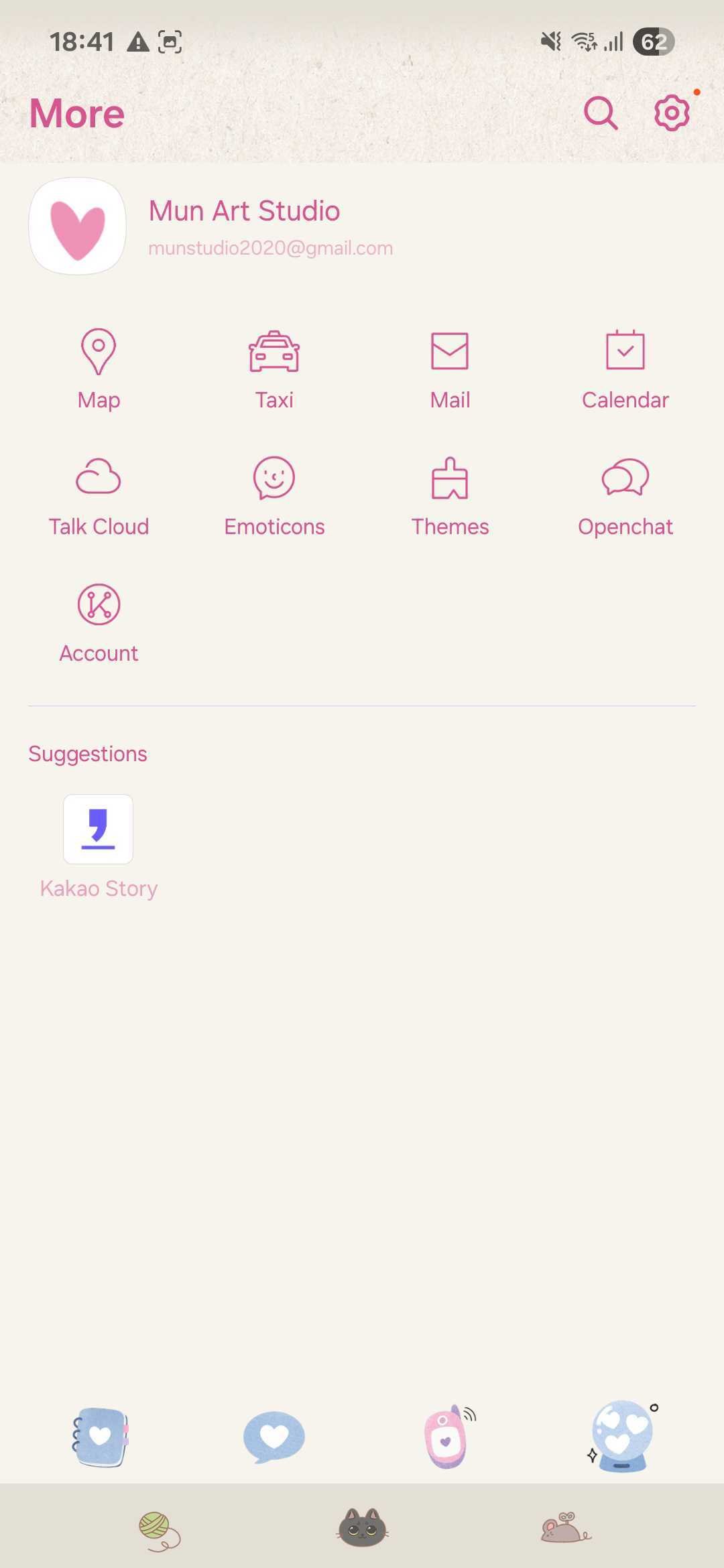Open the Mun Art Studio profile

(244, 226)
